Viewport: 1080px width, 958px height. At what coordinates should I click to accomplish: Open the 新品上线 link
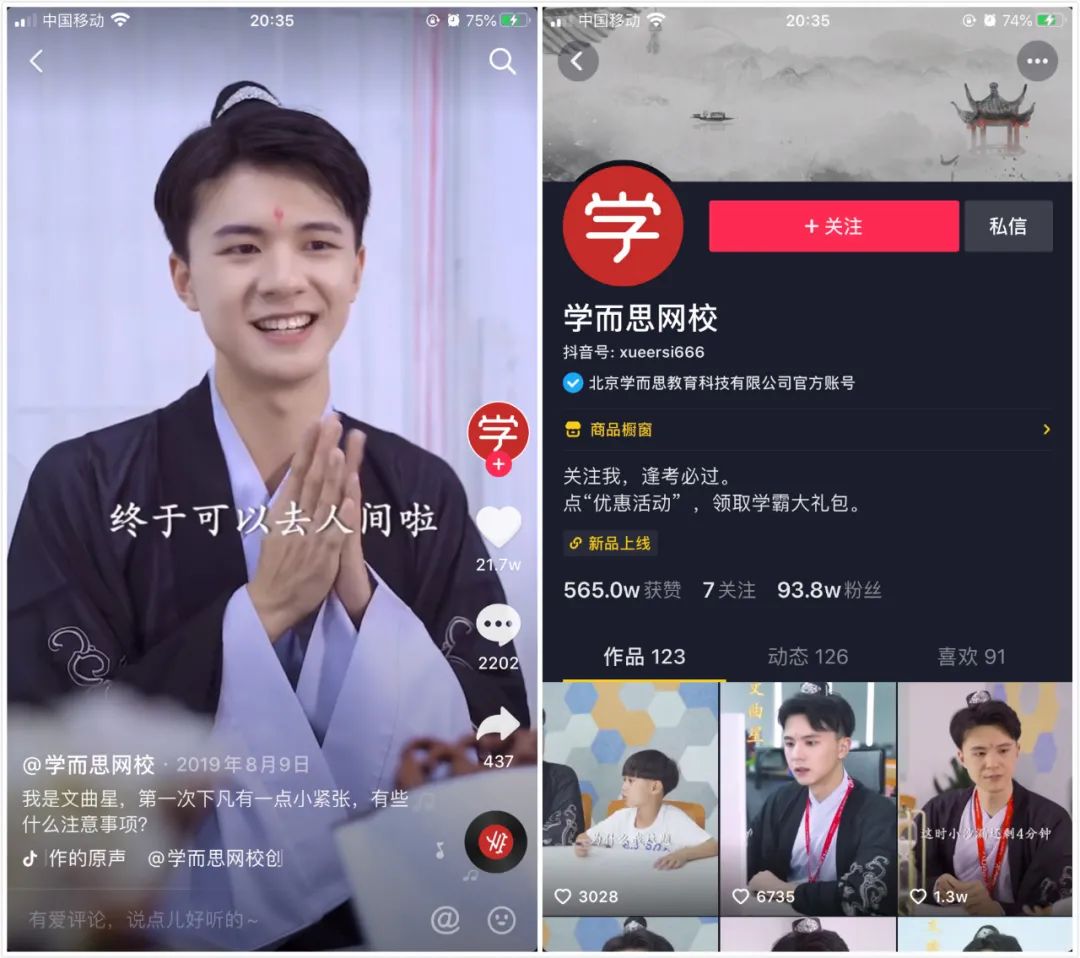coord(610,543)
